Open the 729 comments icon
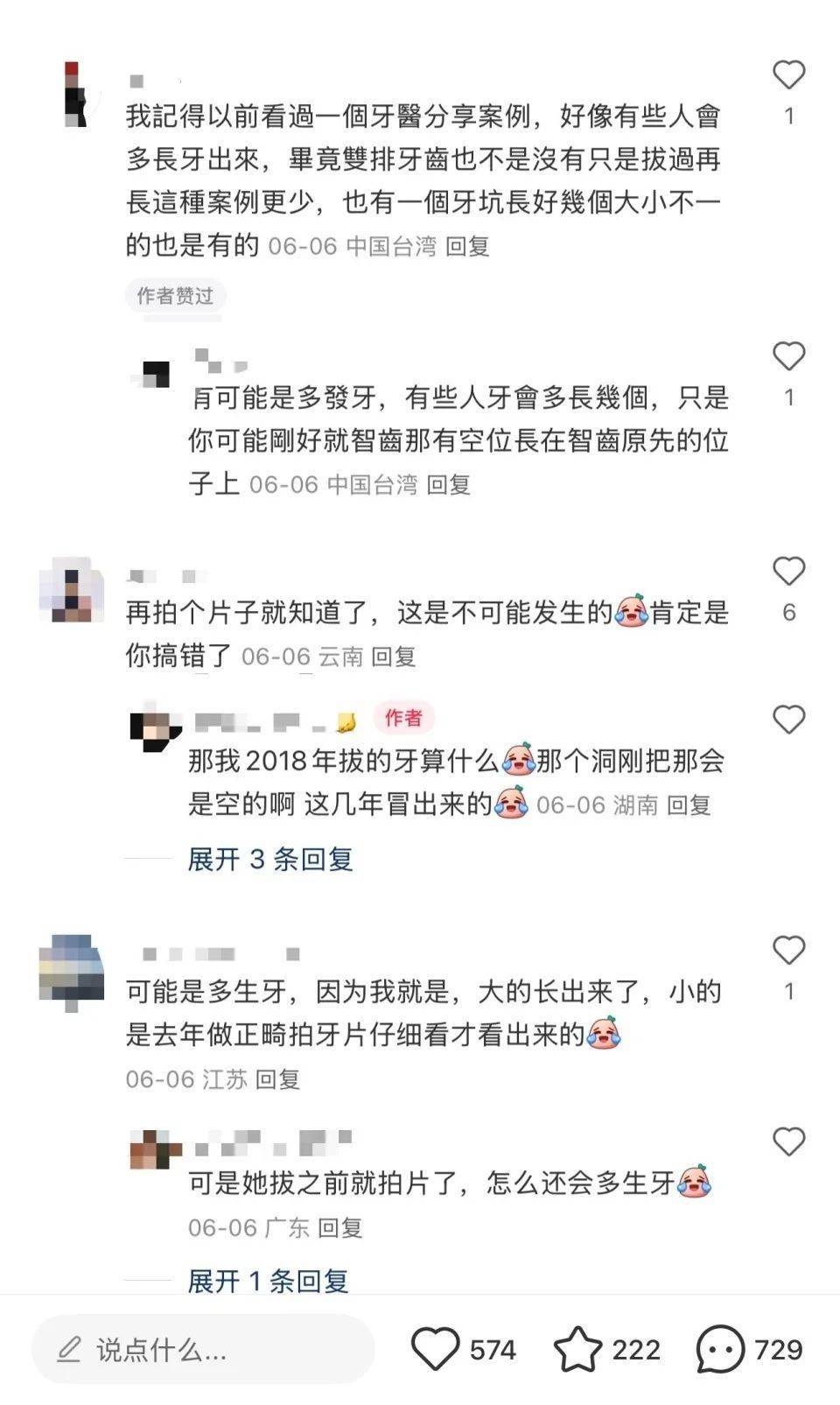This screenshot has height=1405, width=840. tap(720, 1349)
